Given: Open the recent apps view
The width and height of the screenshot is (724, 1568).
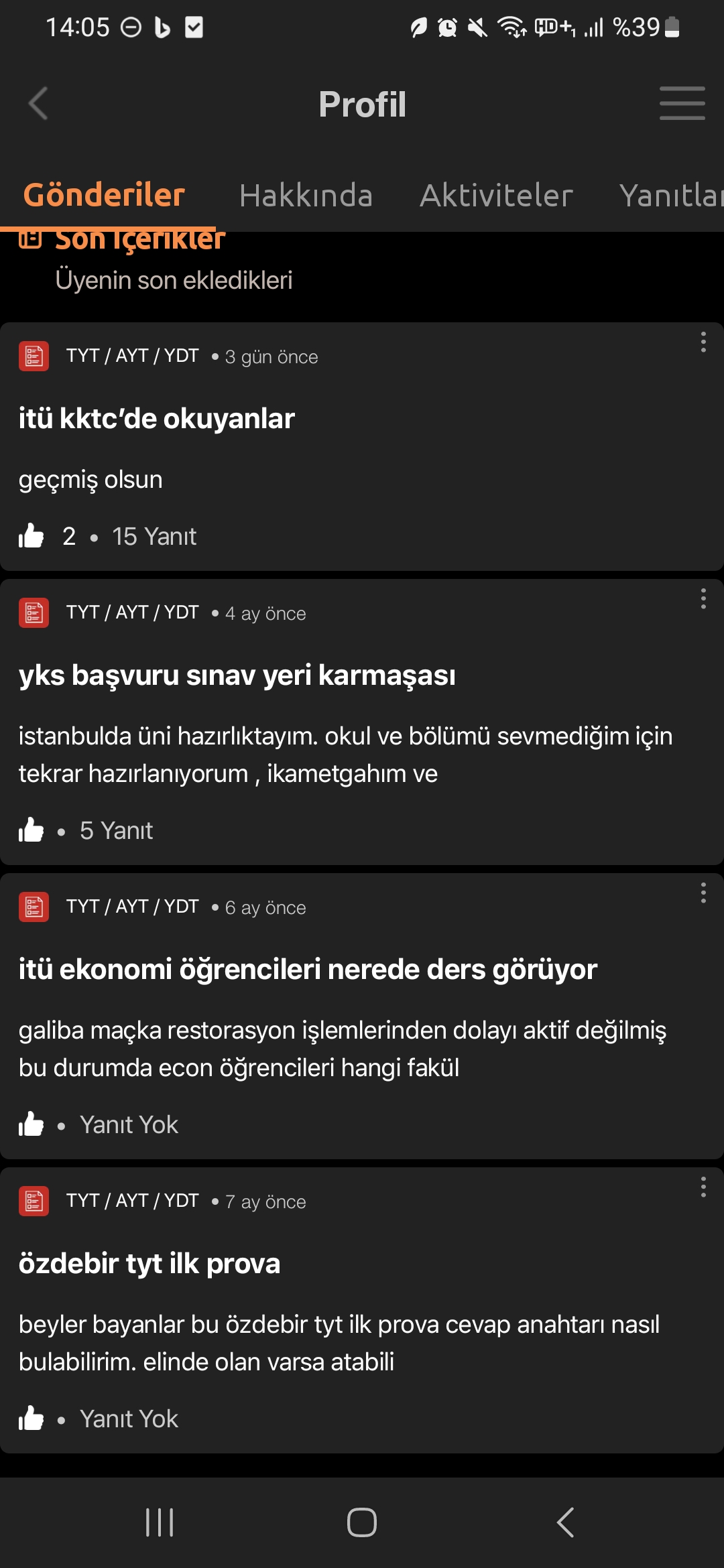Looking at the screenshot, I should point(160,1522).
